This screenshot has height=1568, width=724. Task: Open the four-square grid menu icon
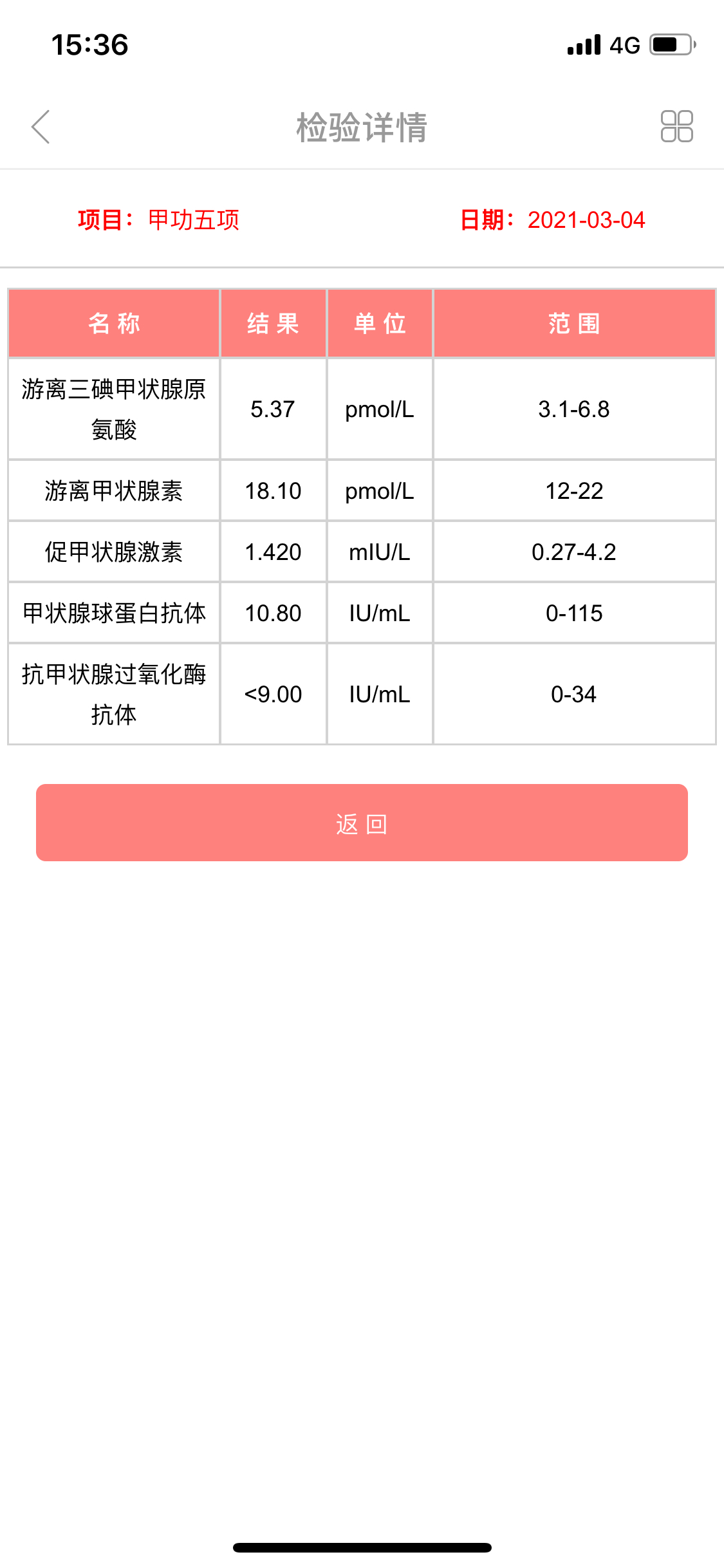(x=676, y=126)
